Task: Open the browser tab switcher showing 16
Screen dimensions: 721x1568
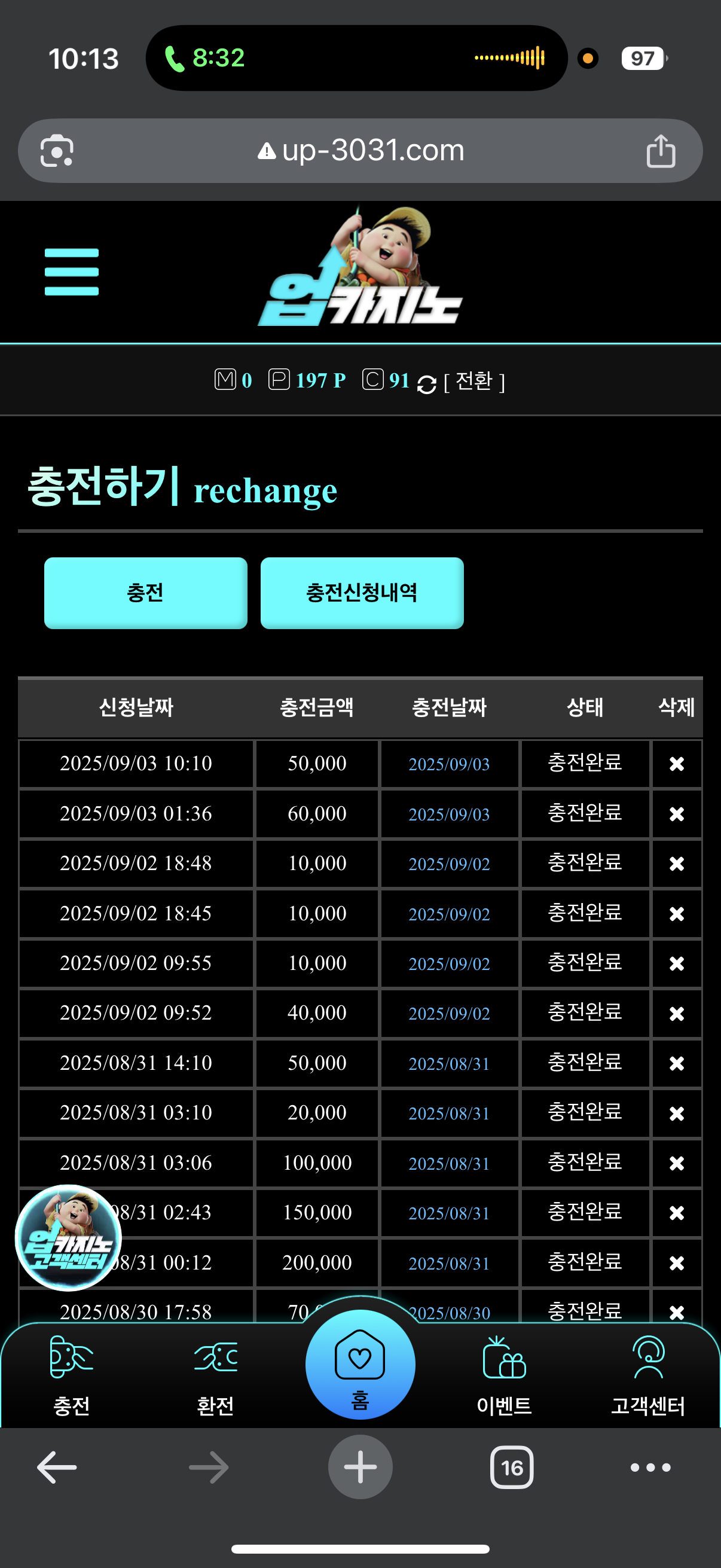Action: [512, 1468]
